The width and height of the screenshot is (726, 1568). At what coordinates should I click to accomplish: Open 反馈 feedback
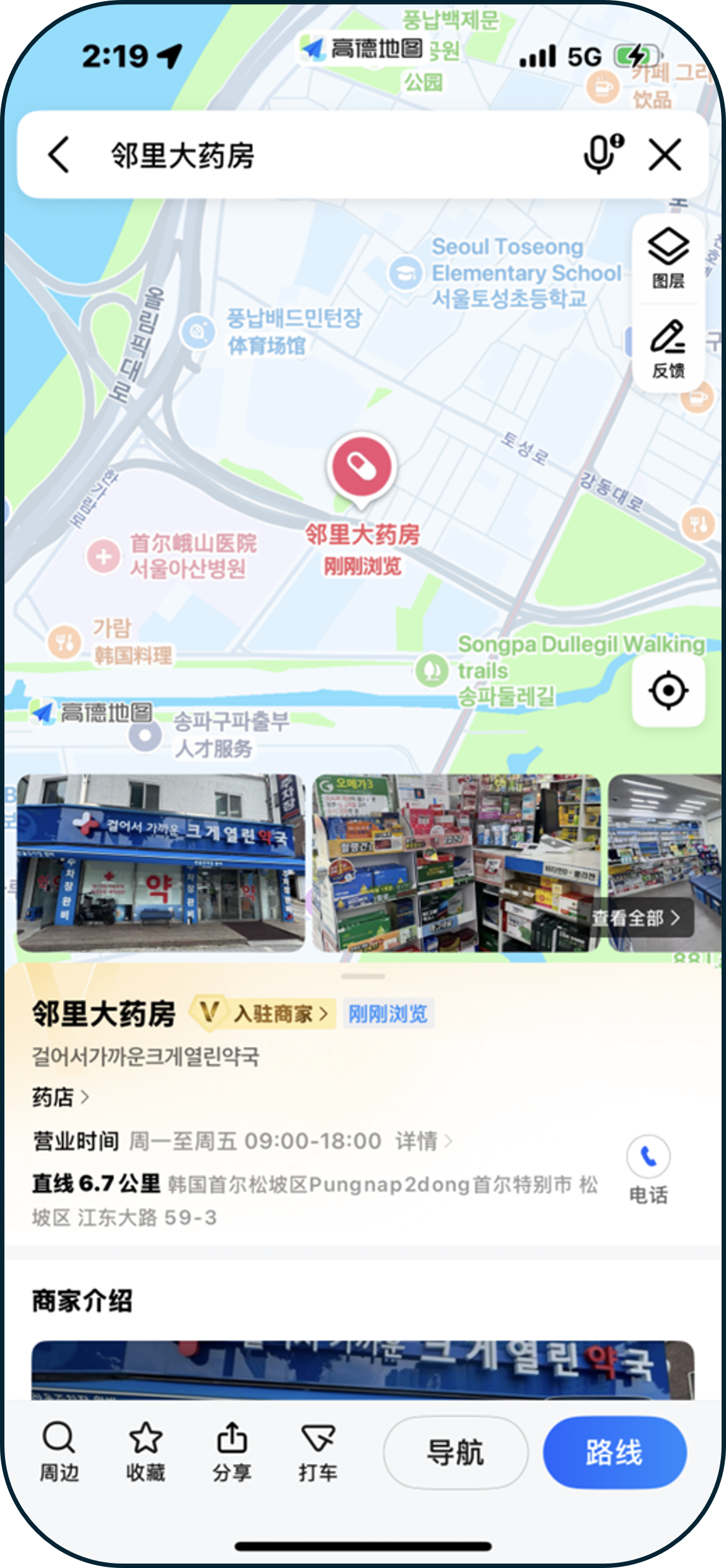668,348
